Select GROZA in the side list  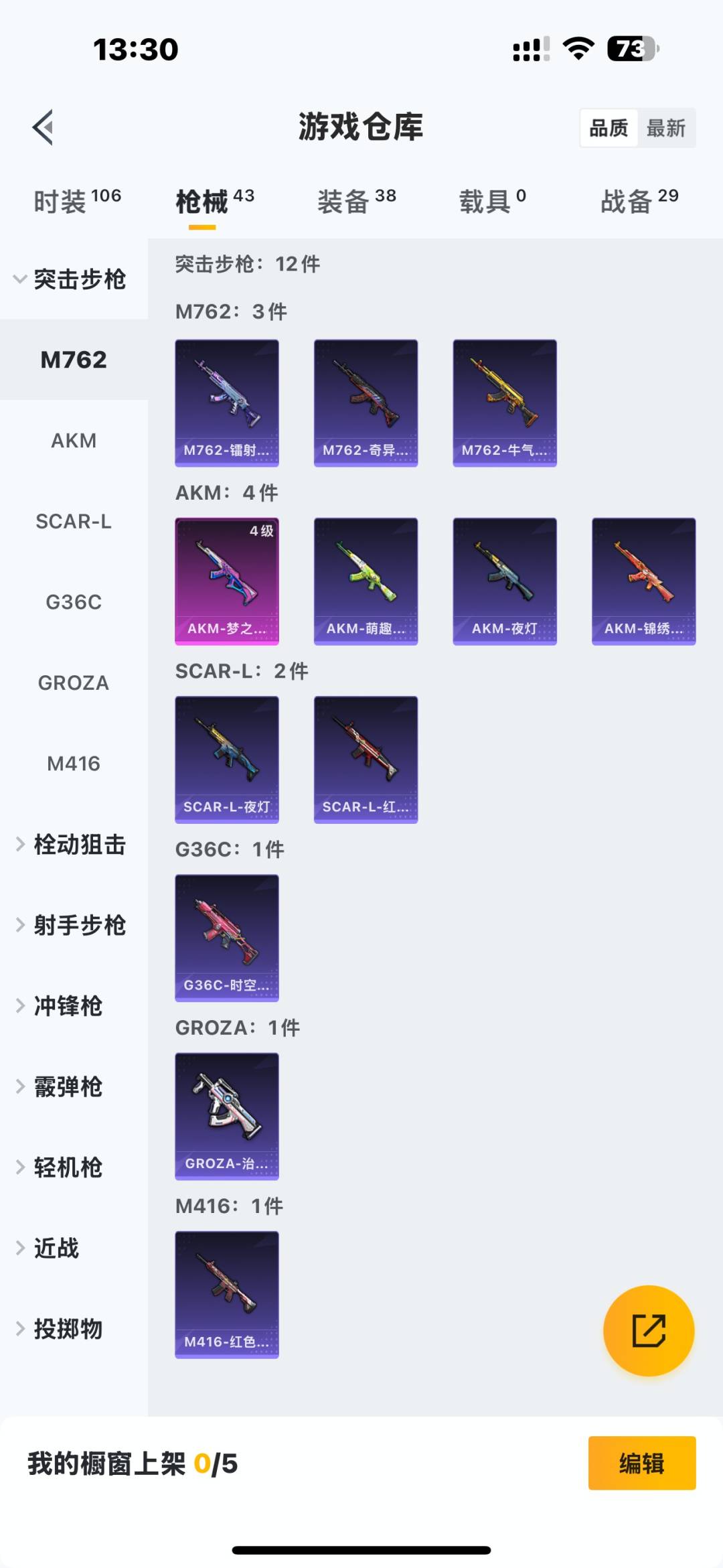74,683
